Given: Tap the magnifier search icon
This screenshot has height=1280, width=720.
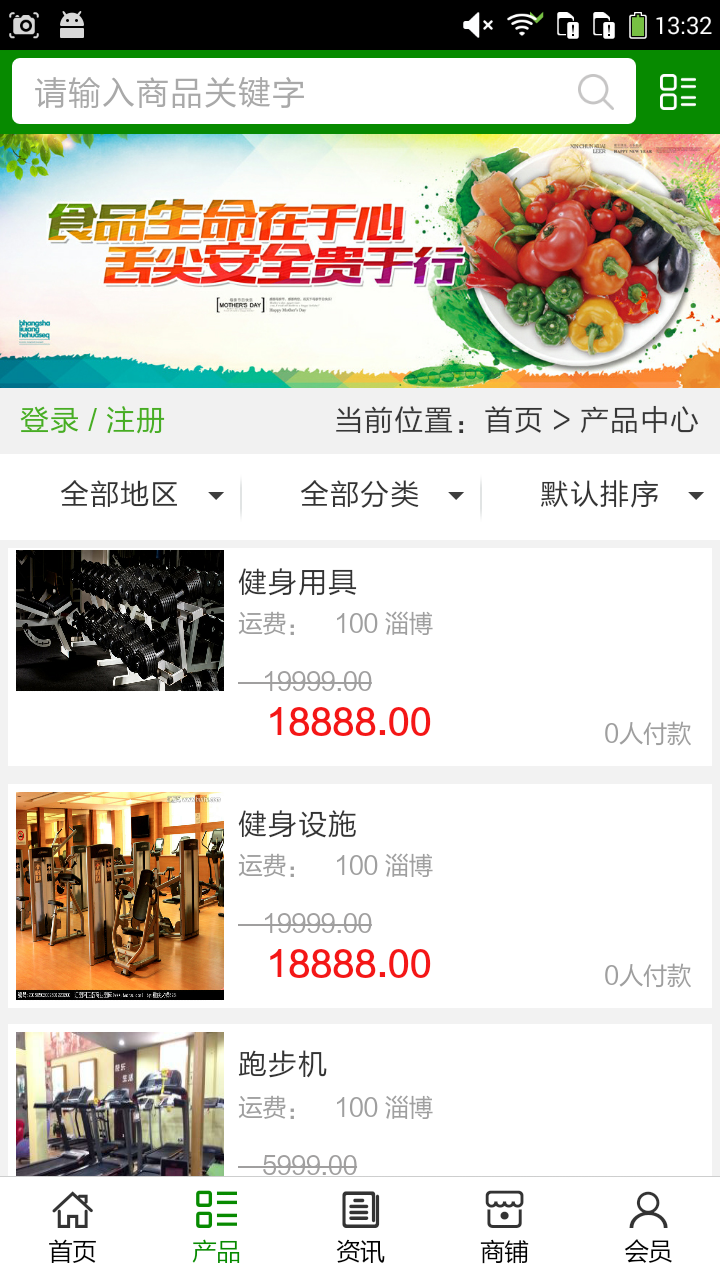Looking at the screenshot, I should [x=596, y=92].
